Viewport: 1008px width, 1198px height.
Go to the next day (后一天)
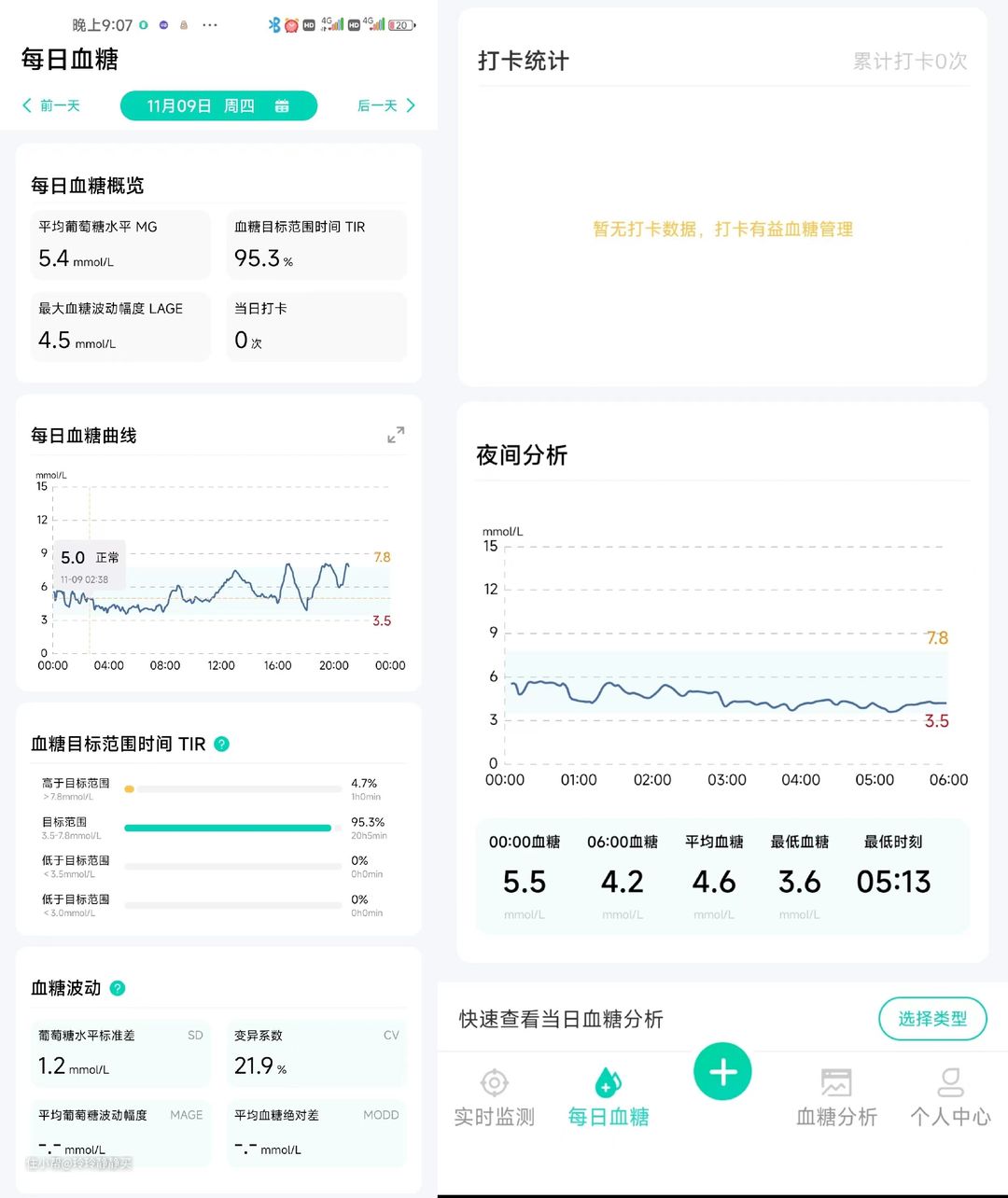coord(385,106)
